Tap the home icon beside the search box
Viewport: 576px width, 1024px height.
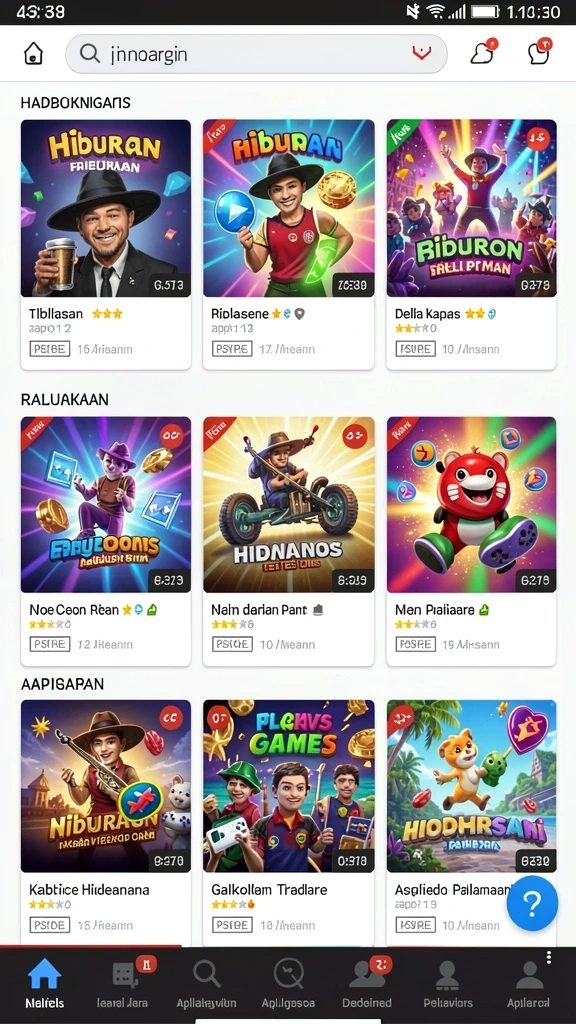click(33, 54)
